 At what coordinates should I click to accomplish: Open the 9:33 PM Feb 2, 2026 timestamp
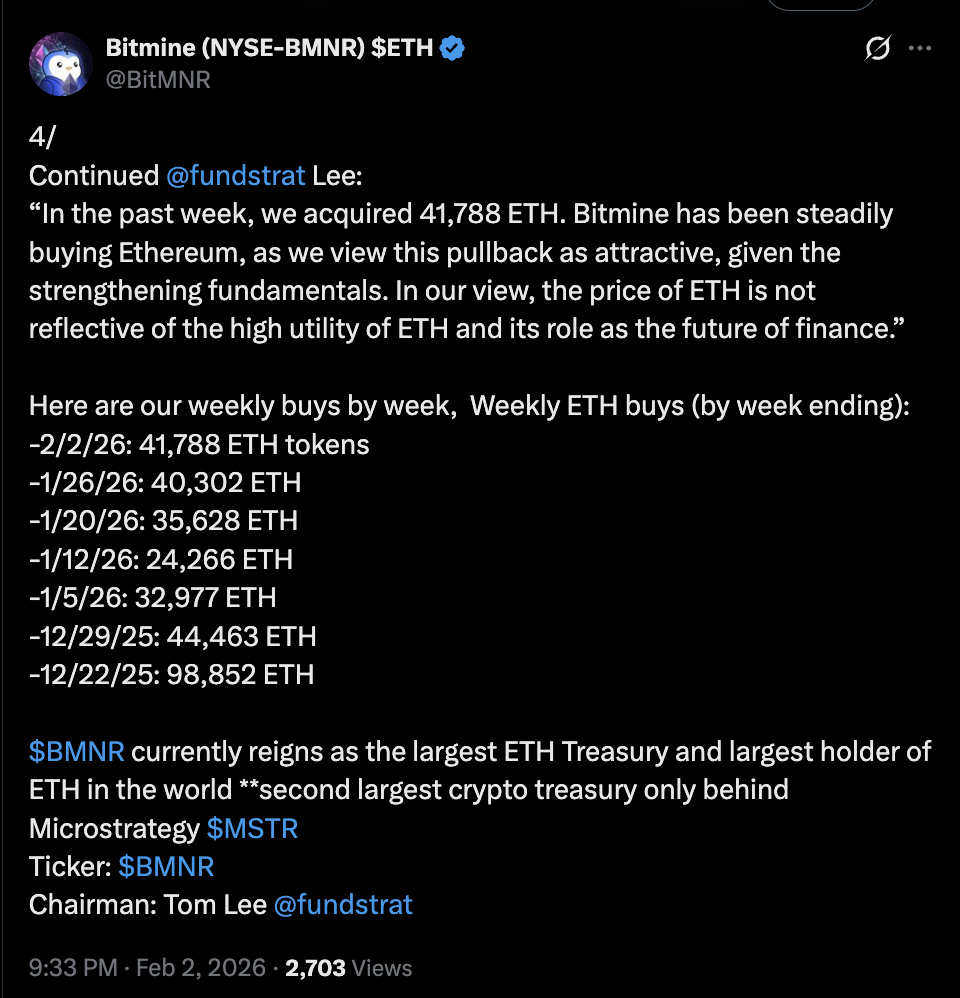click(x=148, y=967)
